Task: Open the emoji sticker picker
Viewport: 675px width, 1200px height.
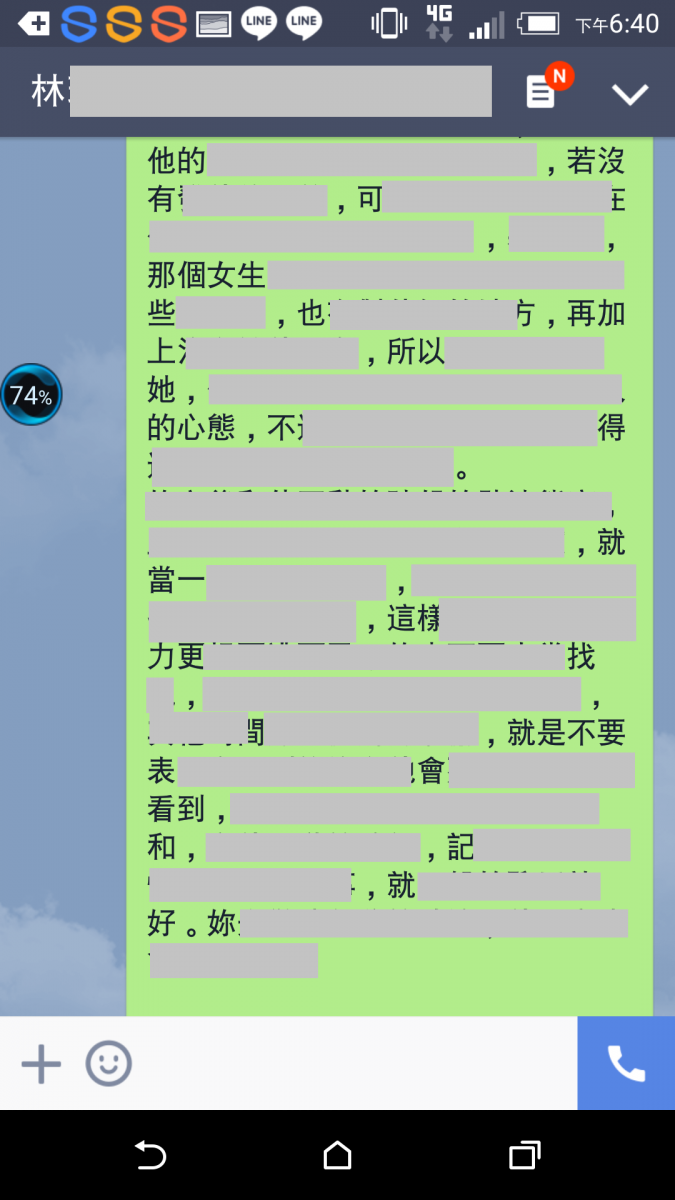Action: [x=108, y=1064]
